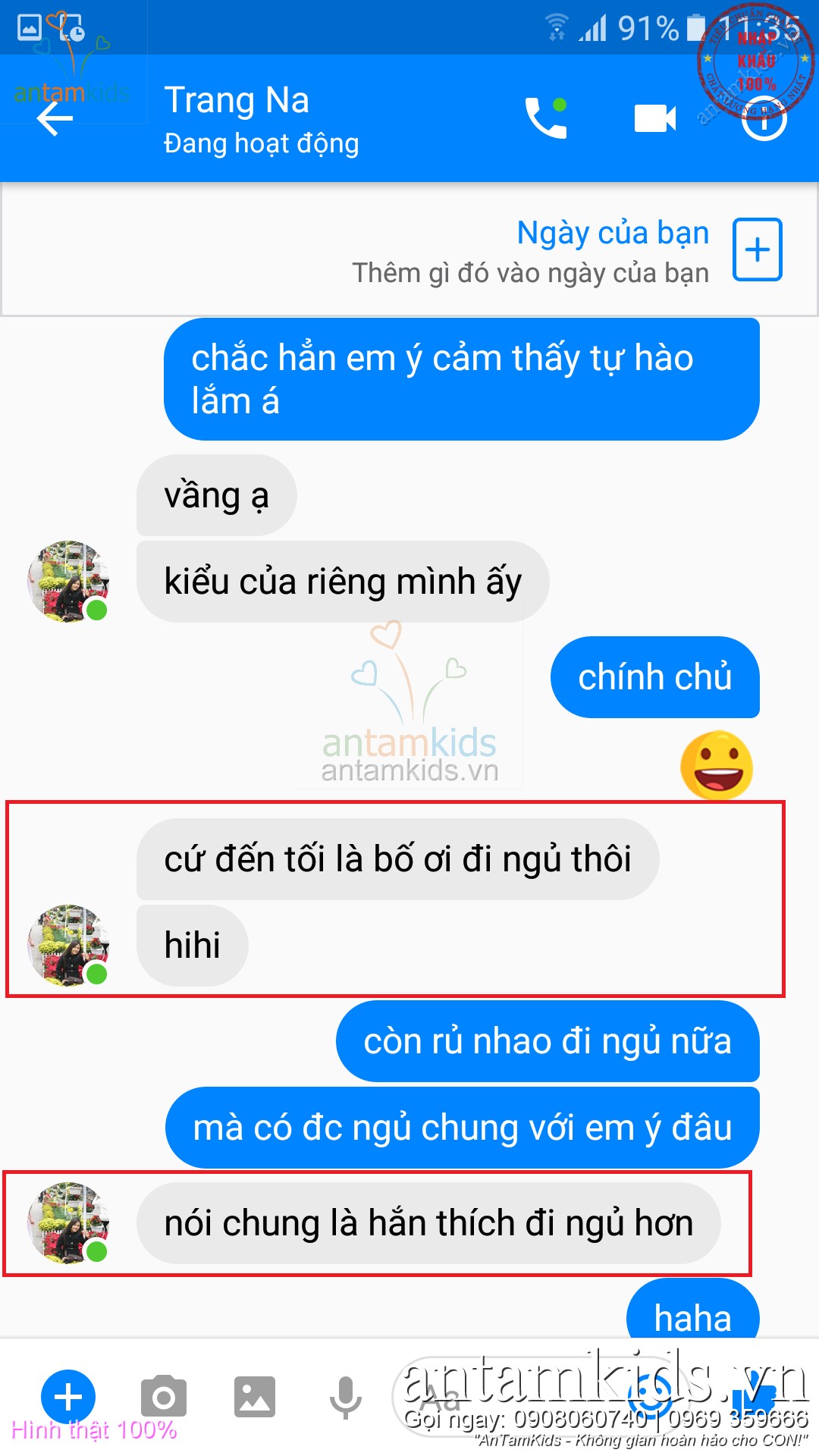Add to your day with plus box
Image resolution: width=819 pixels, height=1456 pixels.
(x=757, y=249)
